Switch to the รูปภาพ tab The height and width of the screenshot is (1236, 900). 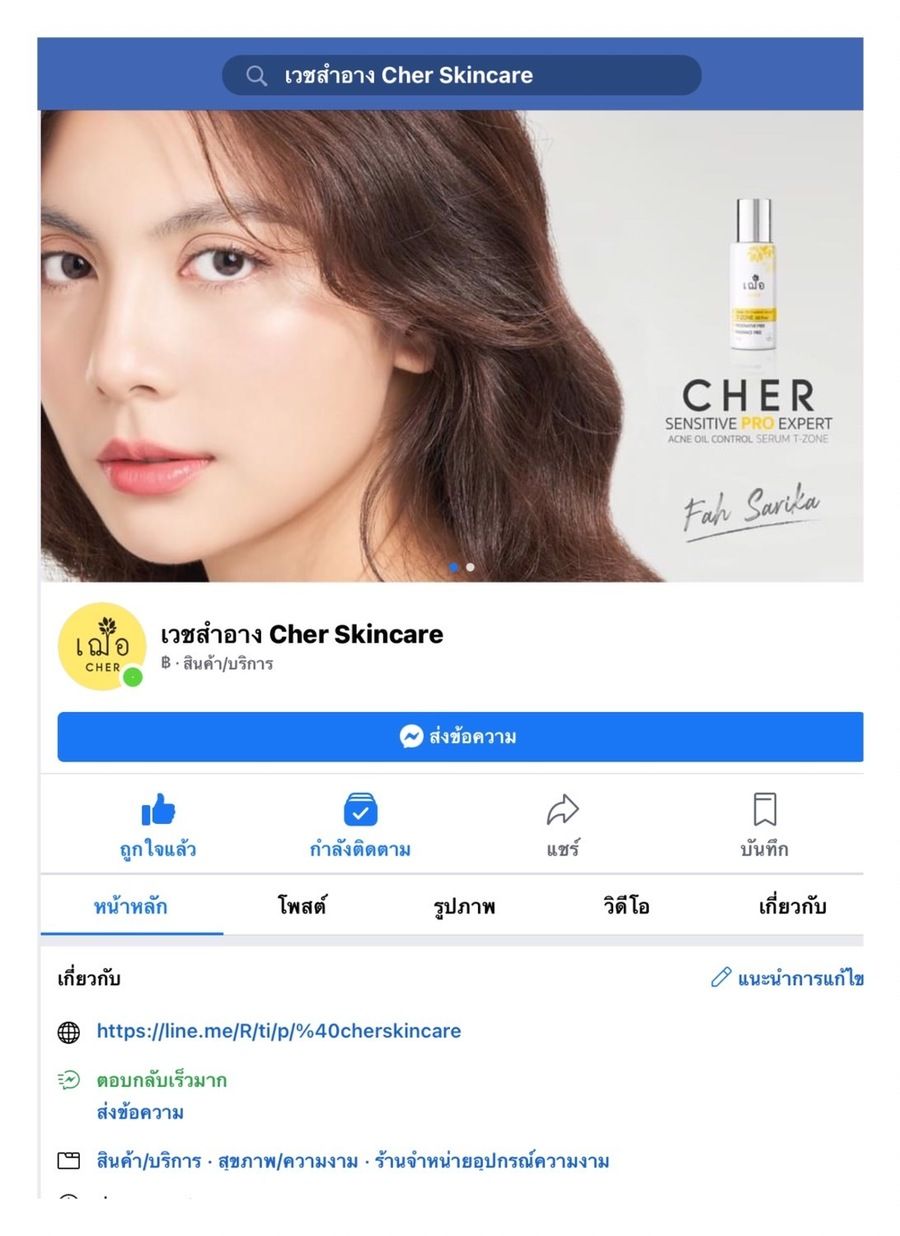coord(464,907)
